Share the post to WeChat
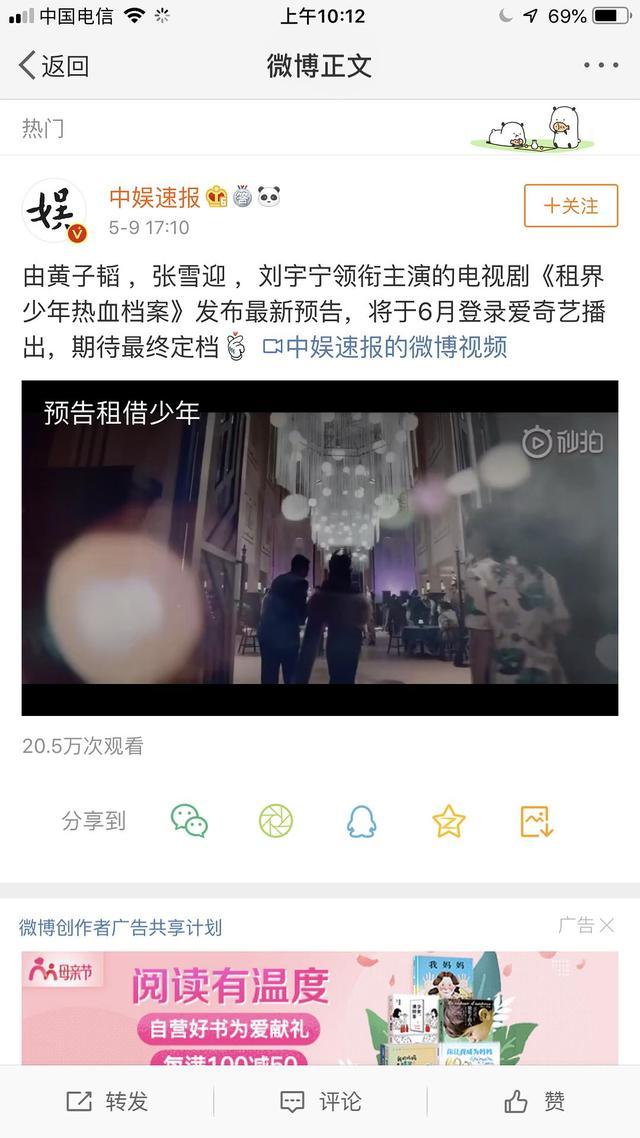Viewport: 640px width, 1138px height. (189, 821)
